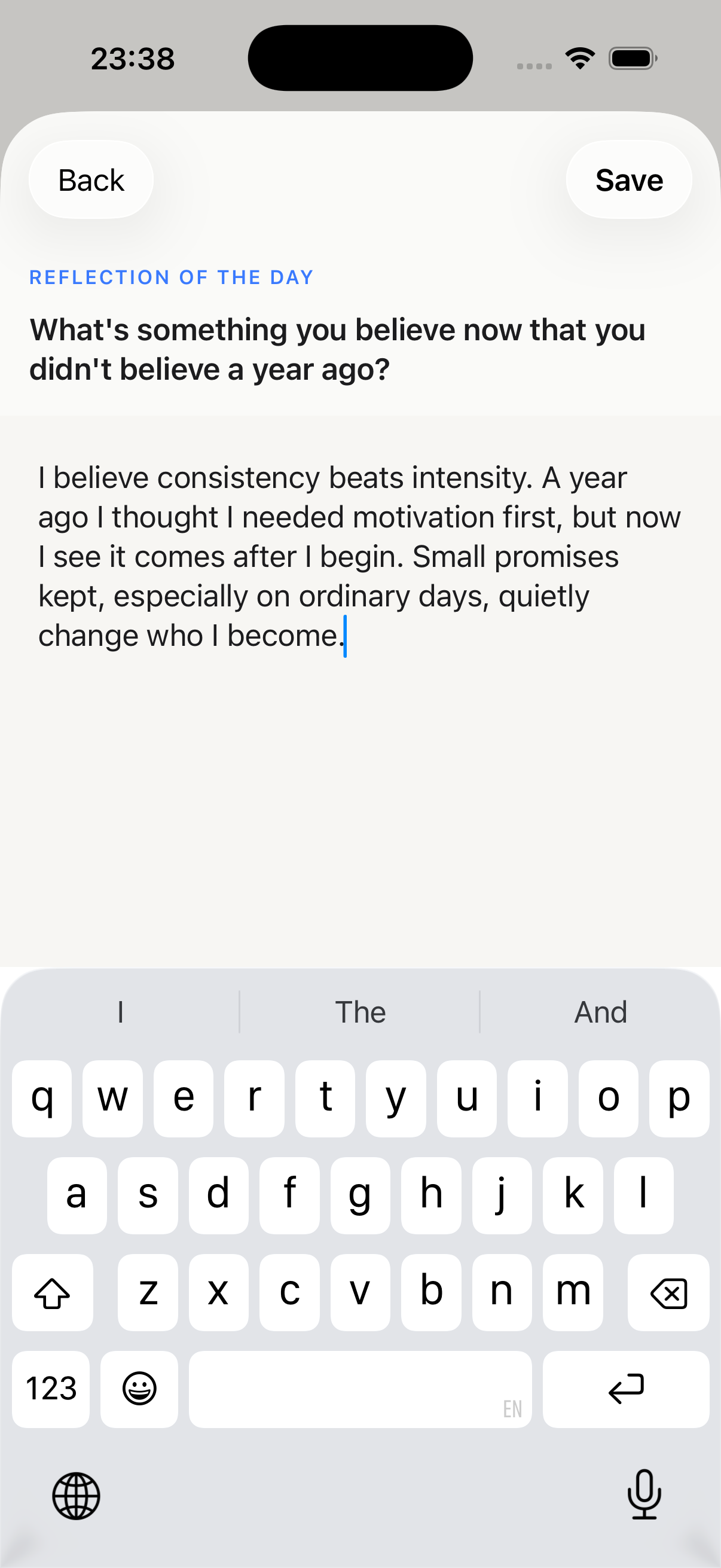Open the emoji keyboard
This screenshot has height=1568, width=721.
139,1389
